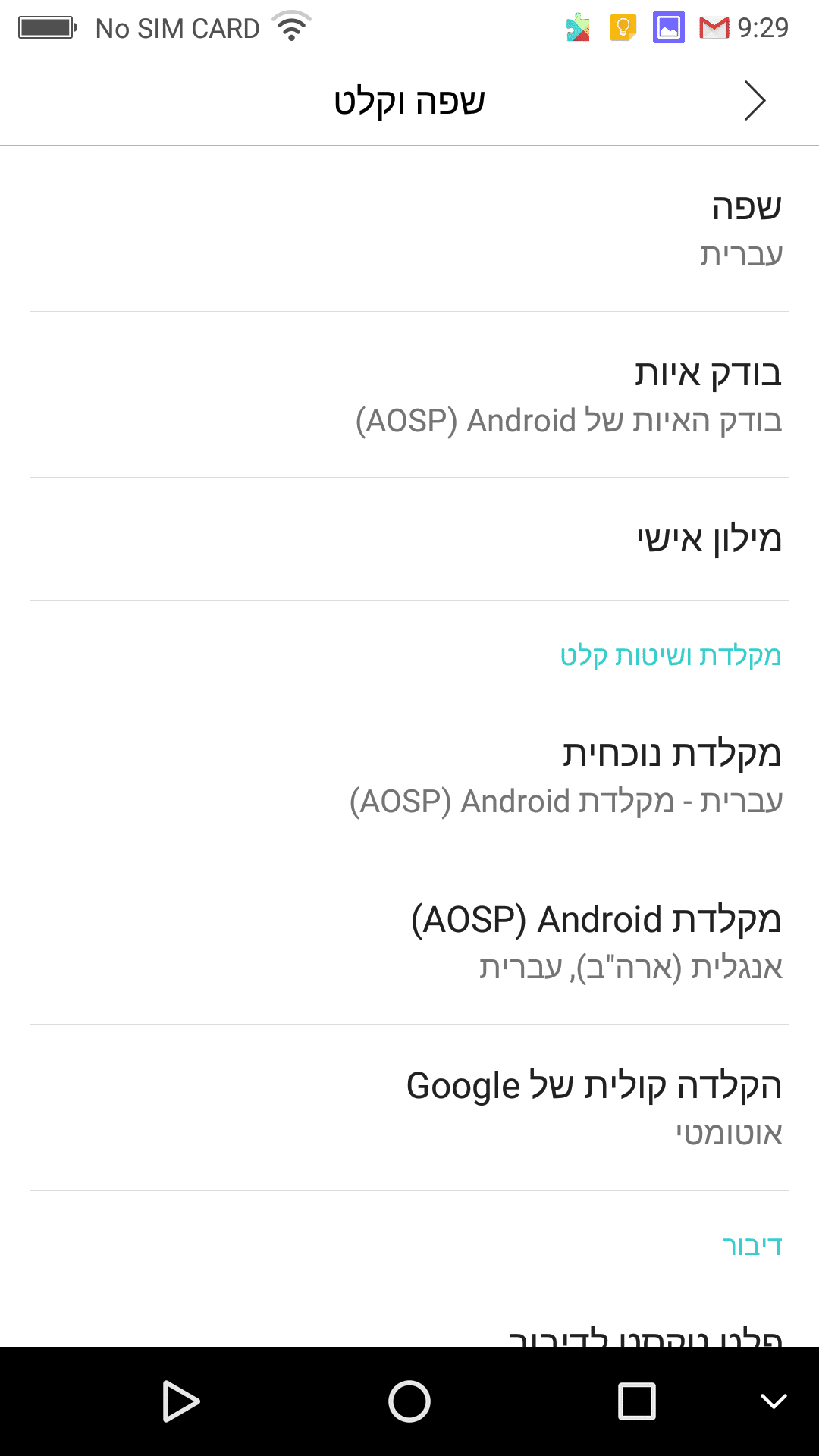Open מילון אישי personal dictionary
The height and width of the screenshot is (1456, 819).
coord(409,539)
